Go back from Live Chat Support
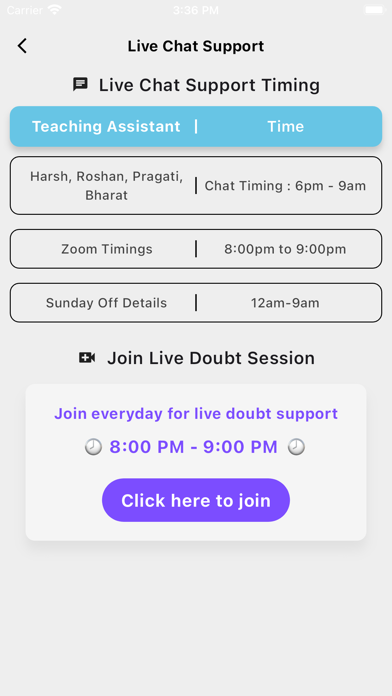Screen dimensions: 392x696 22,46
